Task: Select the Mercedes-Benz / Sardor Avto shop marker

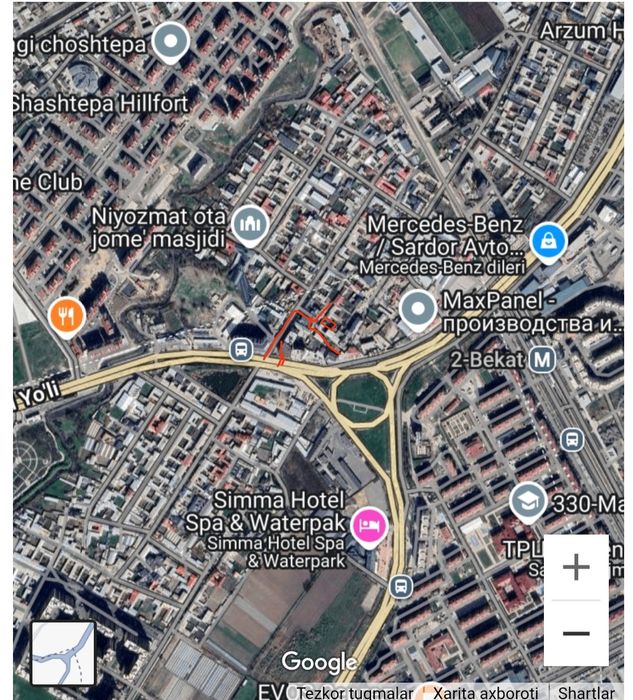Action: pyautogui.click(x=549, y=240)
